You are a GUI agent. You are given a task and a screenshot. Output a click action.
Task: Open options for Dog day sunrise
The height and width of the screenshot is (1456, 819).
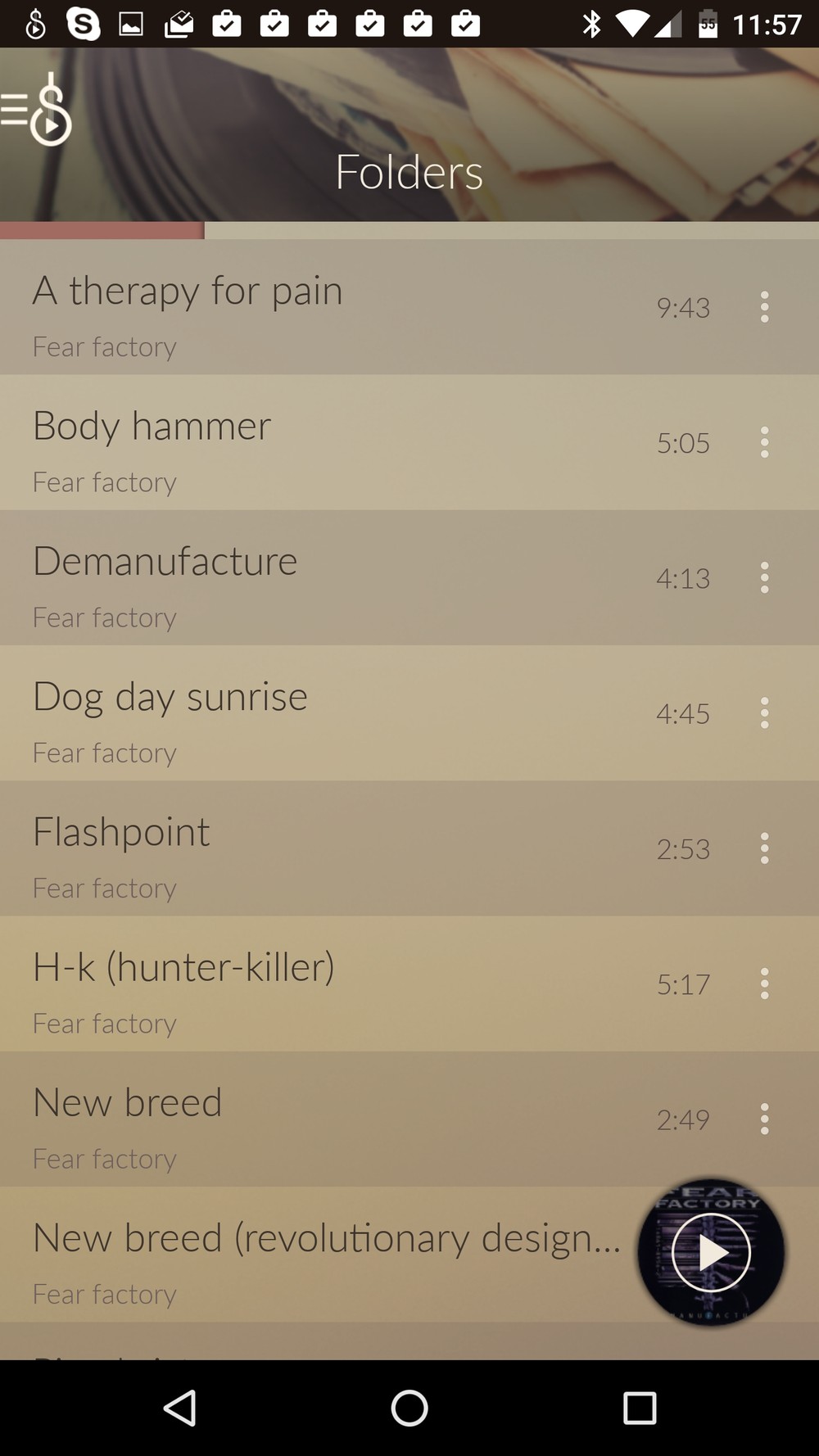(x=764, y=713)
